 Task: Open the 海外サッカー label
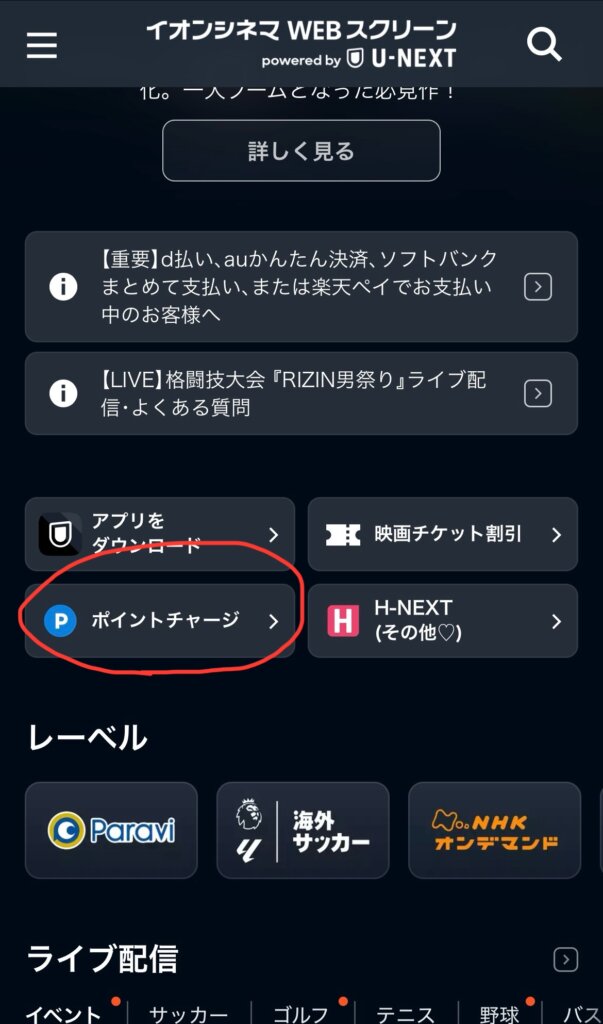pyautogui.click(x=302, y=830)
